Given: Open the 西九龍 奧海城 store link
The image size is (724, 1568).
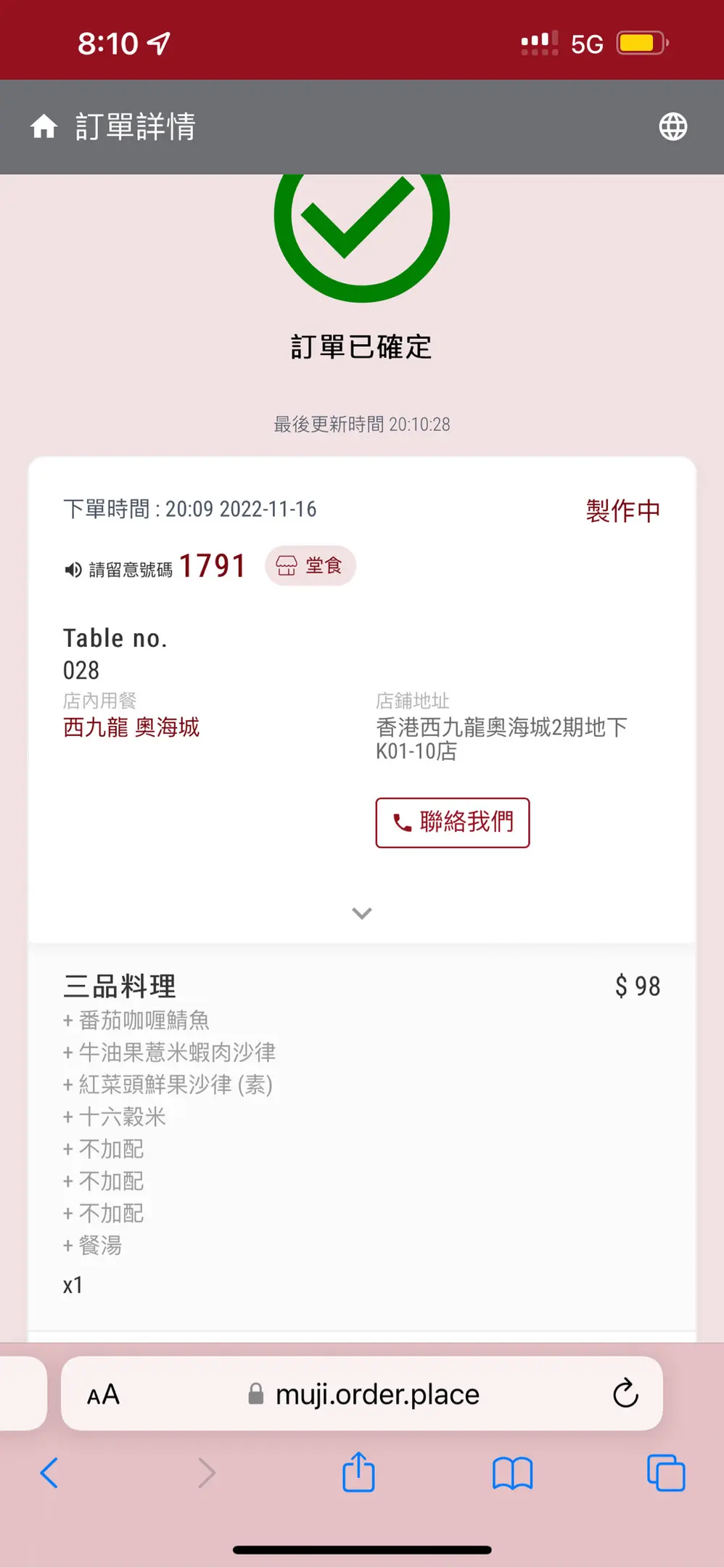Looking at the screenshot, I should tap(131, 727).
